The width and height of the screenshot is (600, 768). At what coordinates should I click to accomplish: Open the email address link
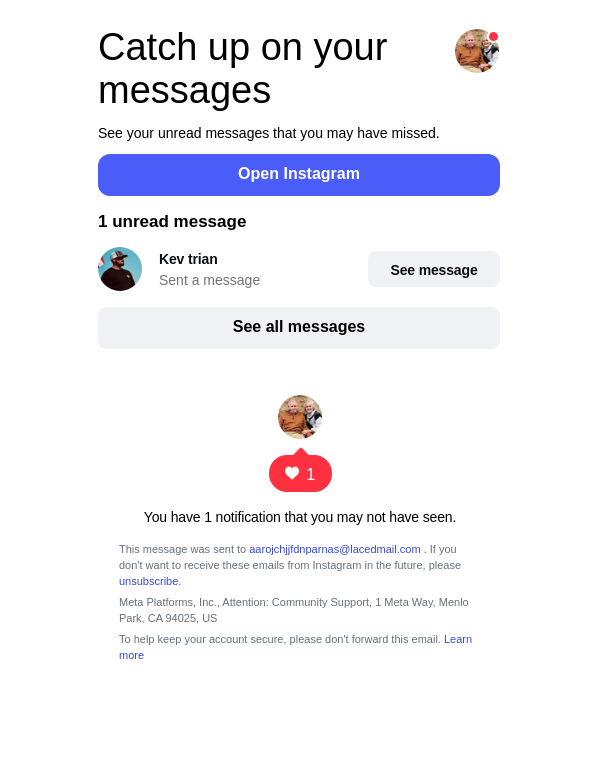(x=334, y=549)
